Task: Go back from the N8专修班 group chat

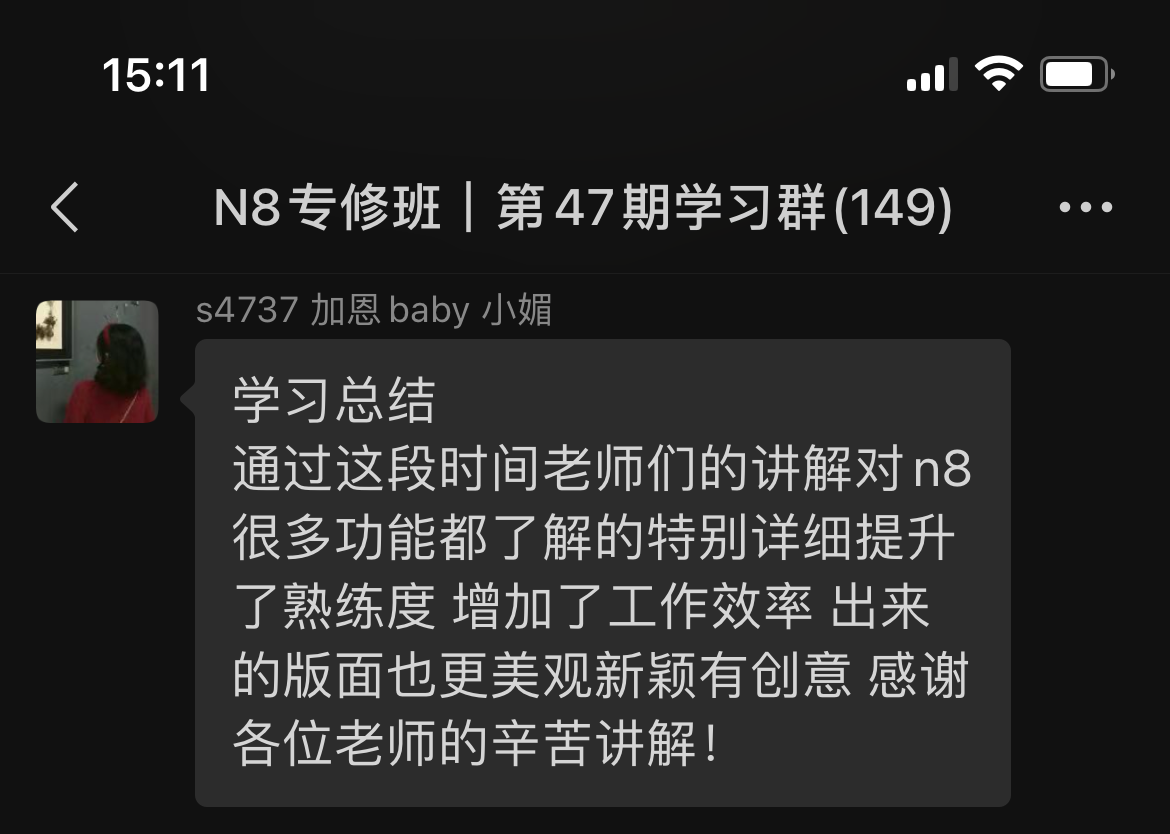Action: pyautogui.click(x=65, y=208)
